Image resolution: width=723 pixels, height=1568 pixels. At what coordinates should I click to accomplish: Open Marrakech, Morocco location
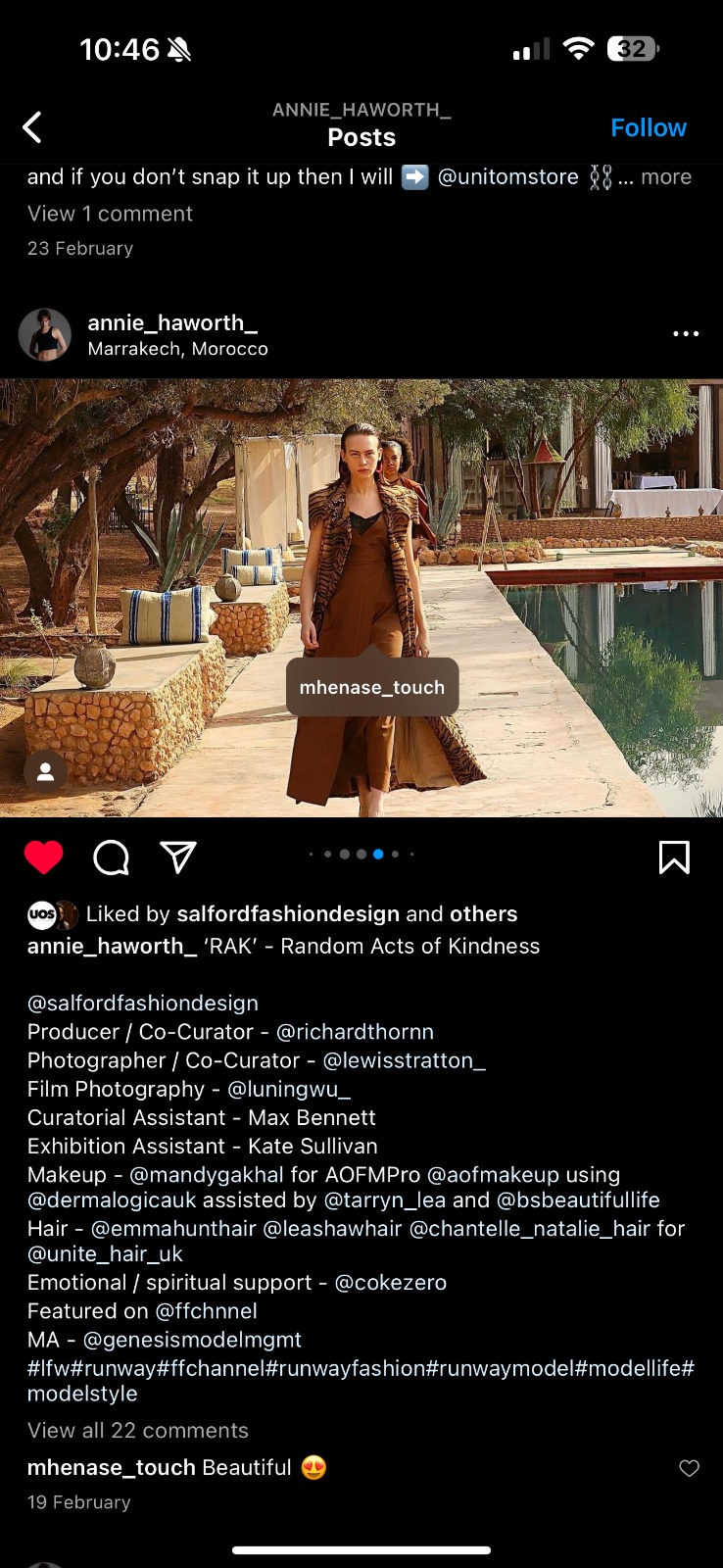[x=177, y=349]
